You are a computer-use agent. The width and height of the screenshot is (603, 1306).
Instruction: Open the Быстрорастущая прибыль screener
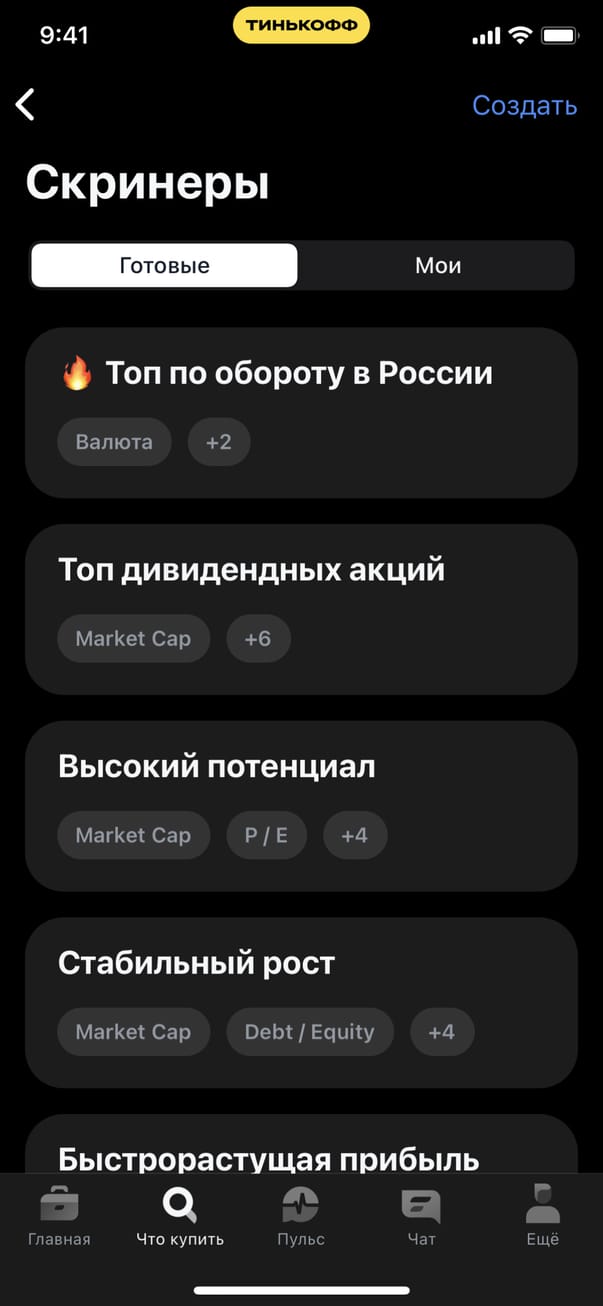(x=301, y=1150)
